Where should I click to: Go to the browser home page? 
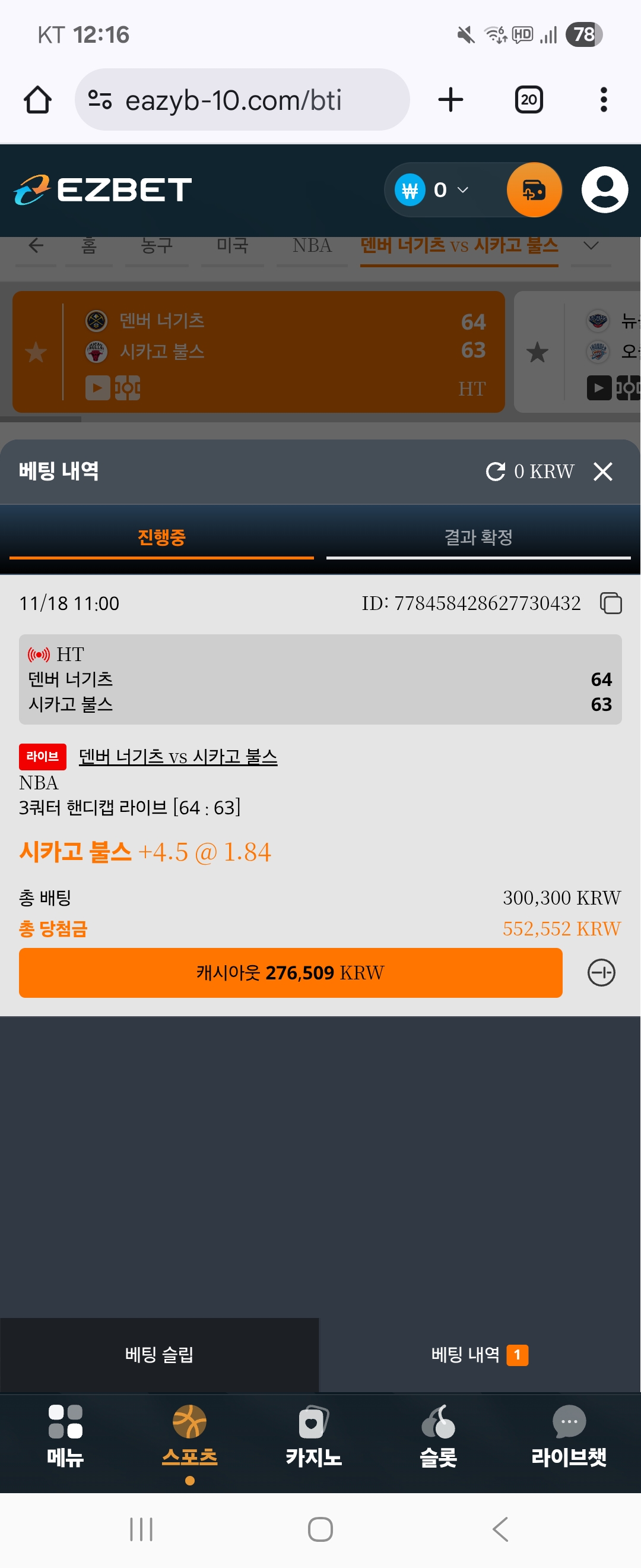[x=38, y=100]
